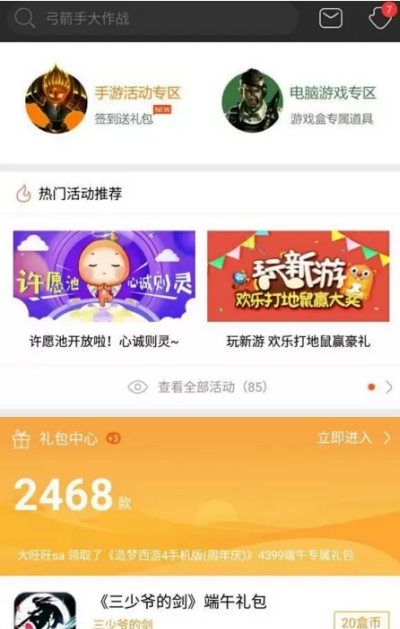This screenshot has height=629, width=400.
Task: Open 《三少爷的剑》端午礼包 item
Action: click(x=182, y=602)
